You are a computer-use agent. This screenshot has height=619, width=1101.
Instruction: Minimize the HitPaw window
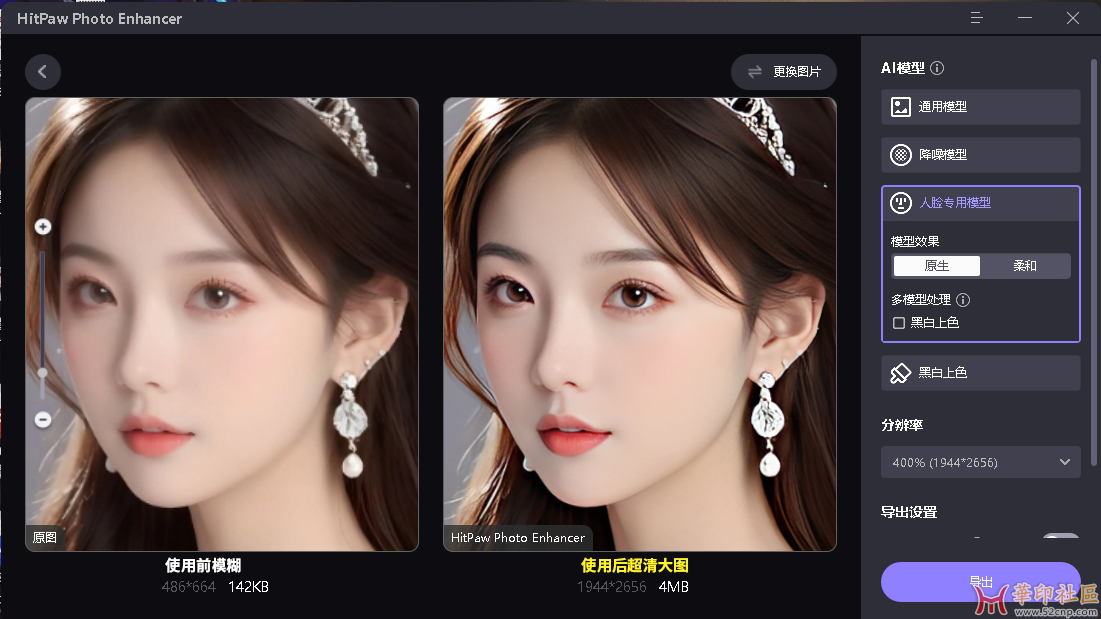(x=1025, y=18)
